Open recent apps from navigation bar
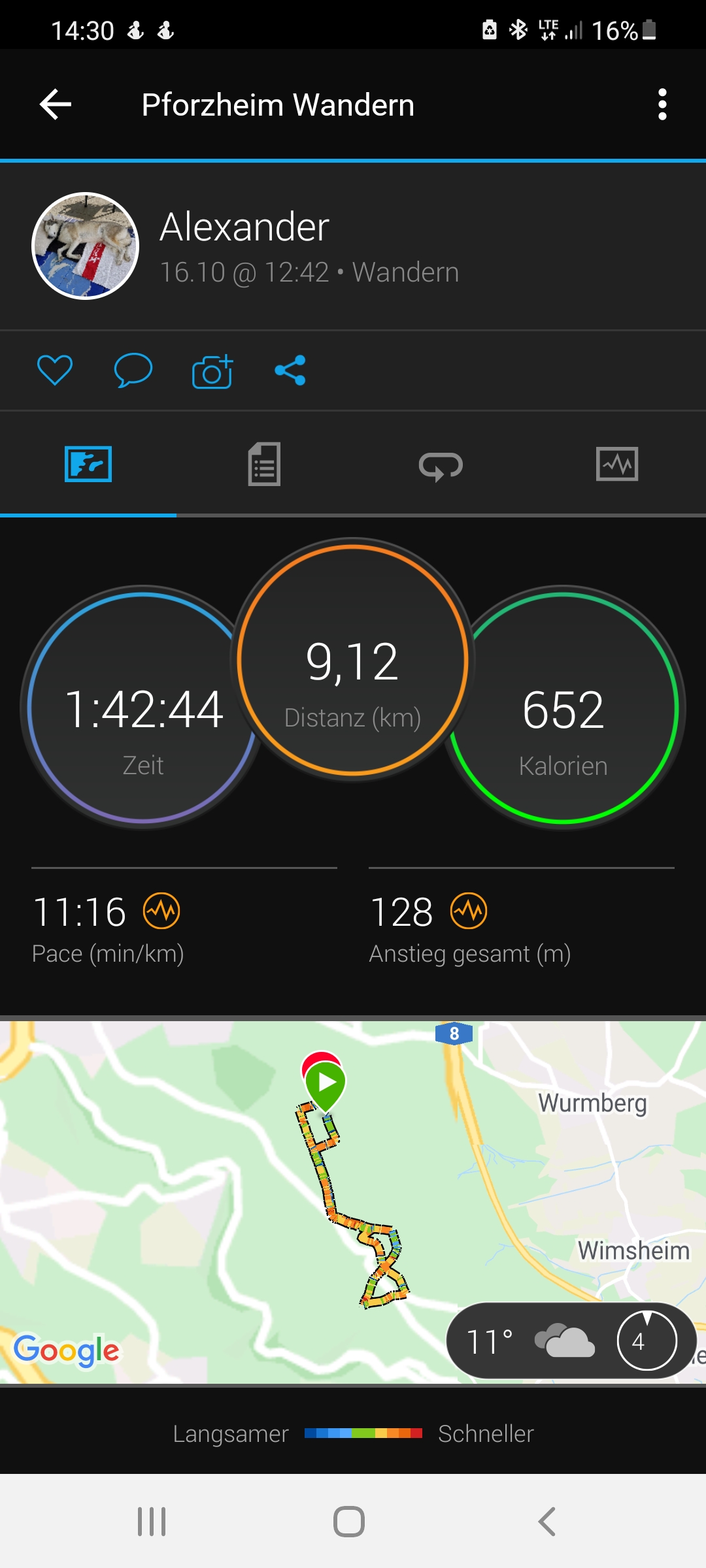Image resolution: width=706 pixels, height=1568 pixels. point(152,1522)
